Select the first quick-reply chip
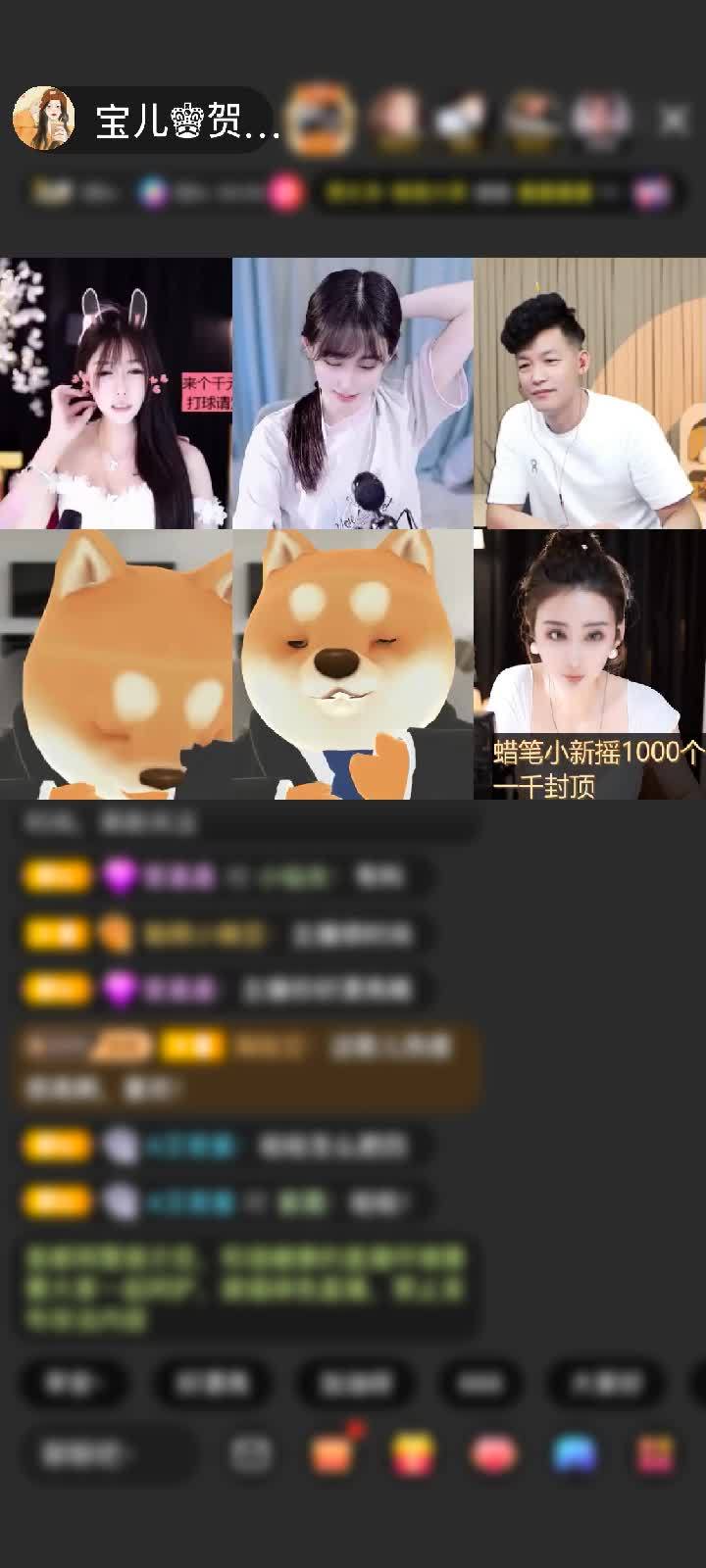706x1568 pixels. pyautogui.click(x=75, y=1383)
